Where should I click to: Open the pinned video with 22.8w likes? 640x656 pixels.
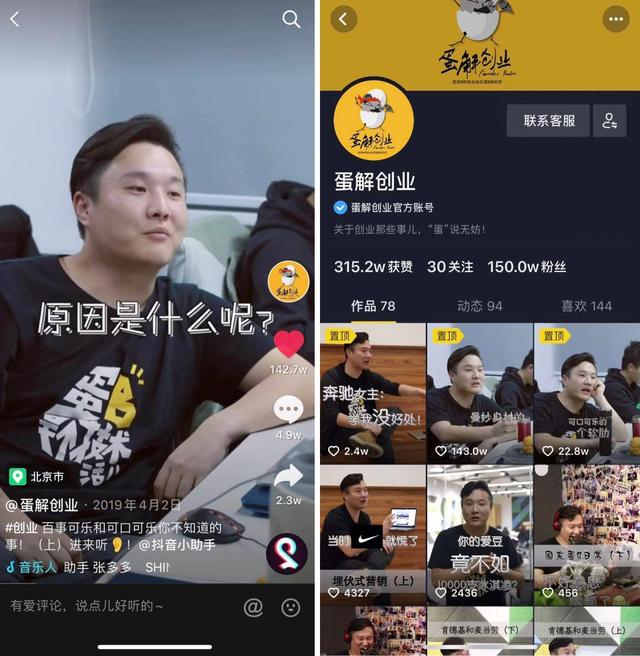click(x=586, y=392)
